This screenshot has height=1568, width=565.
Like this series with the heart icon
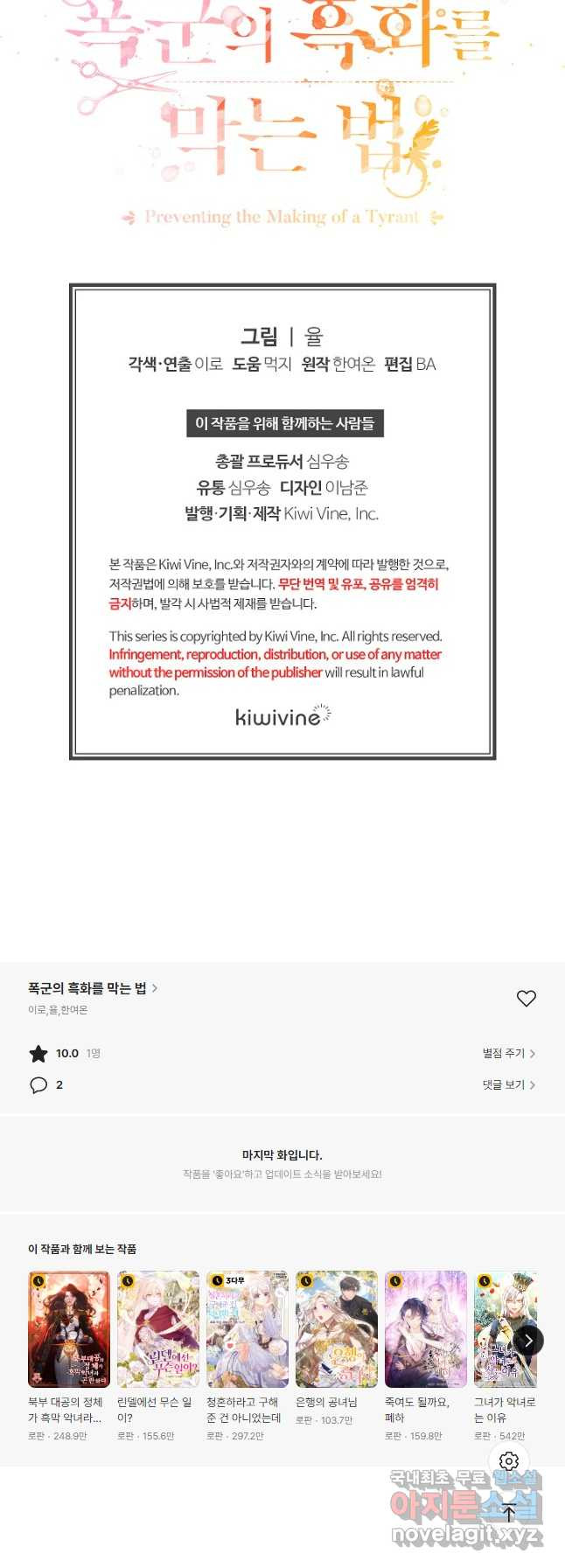tap(526, 998)
